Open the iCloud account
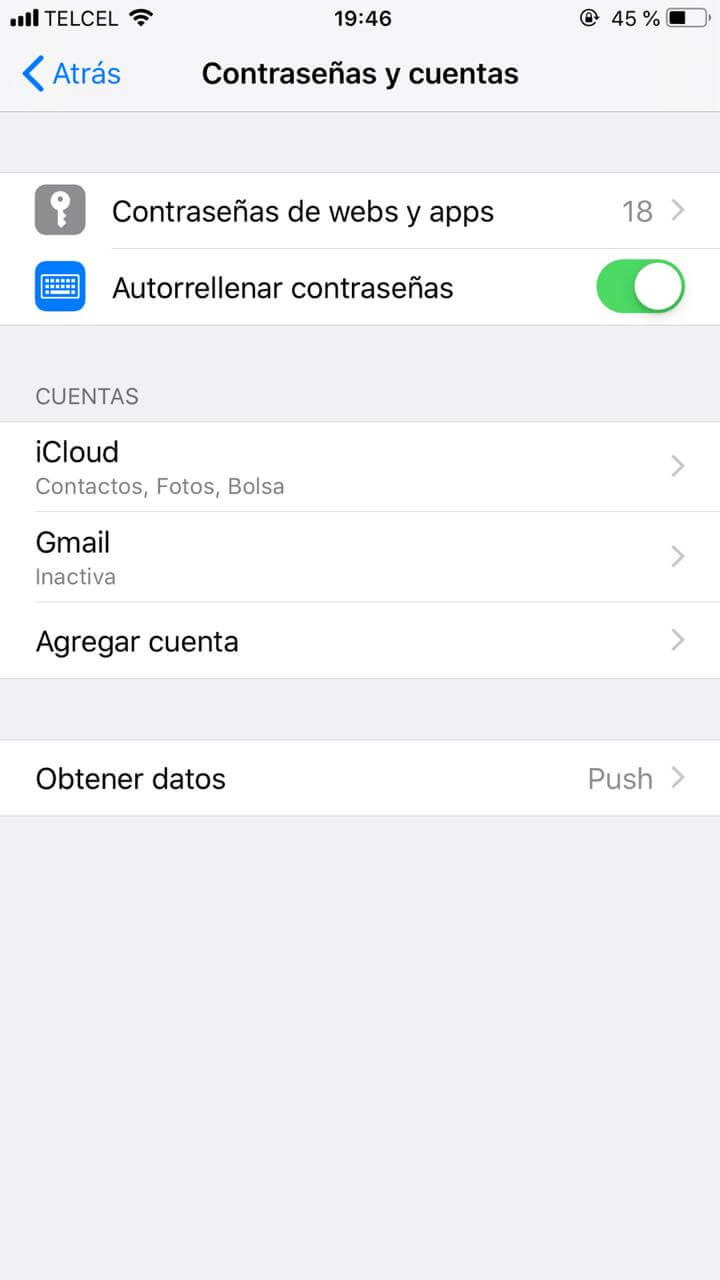Screen dimensions: 720x1280 pos(360,467)
